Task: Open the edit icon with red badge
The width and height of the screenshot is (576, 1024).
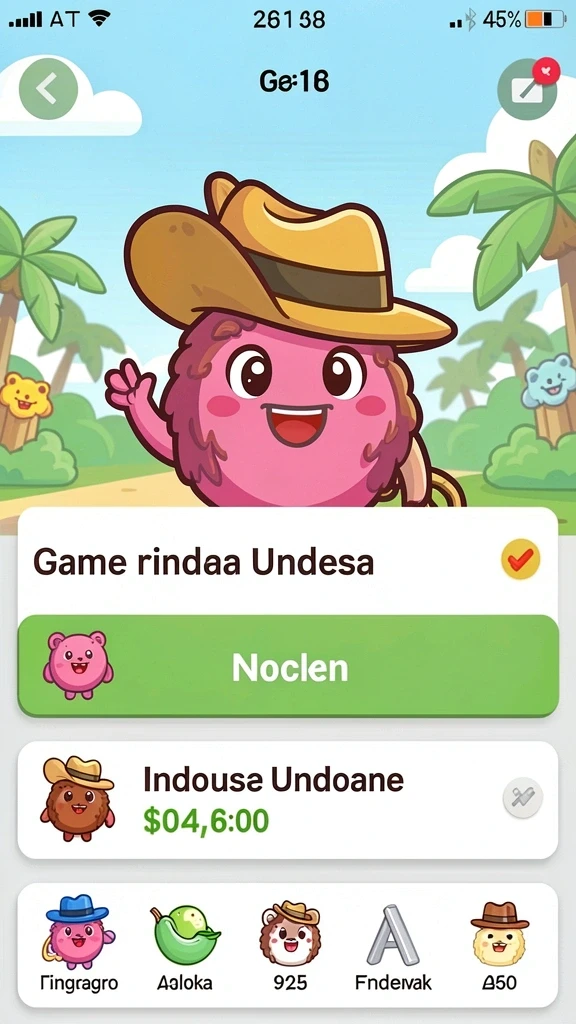Action: pos(527,89)
